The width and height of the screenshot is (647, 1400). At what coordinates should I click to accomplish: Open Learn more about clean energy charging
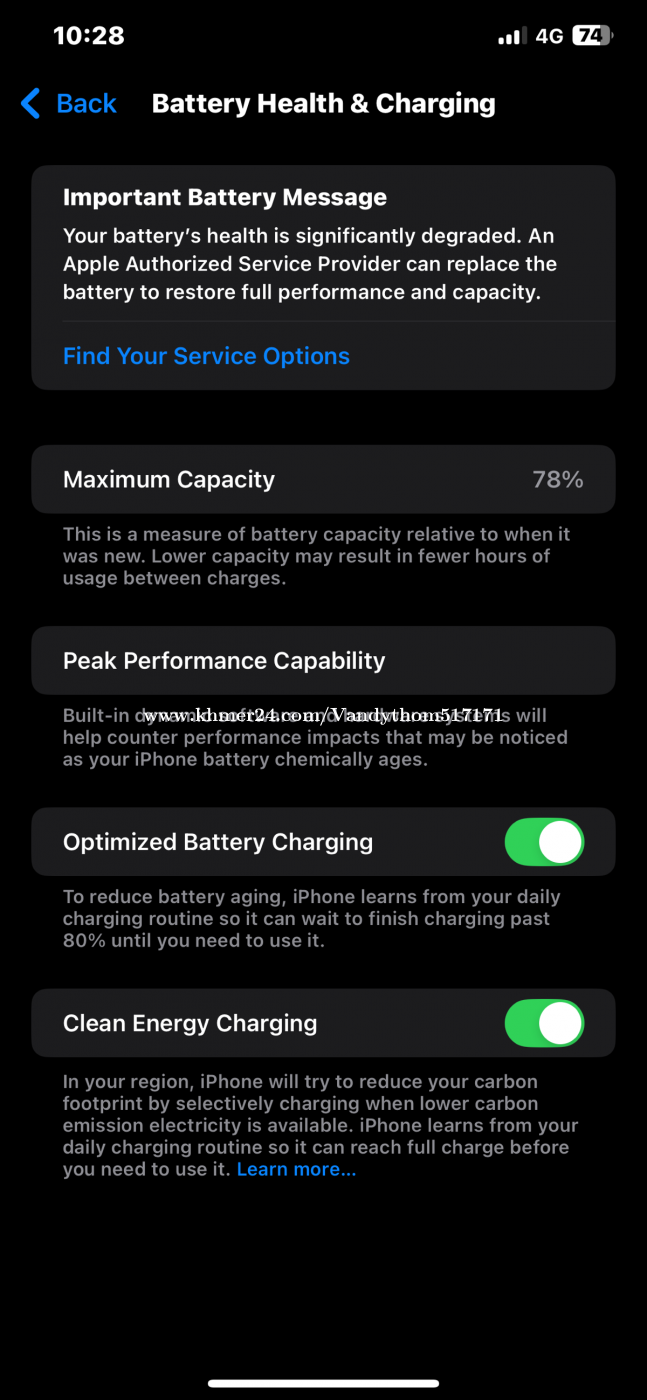(296, 1169)
